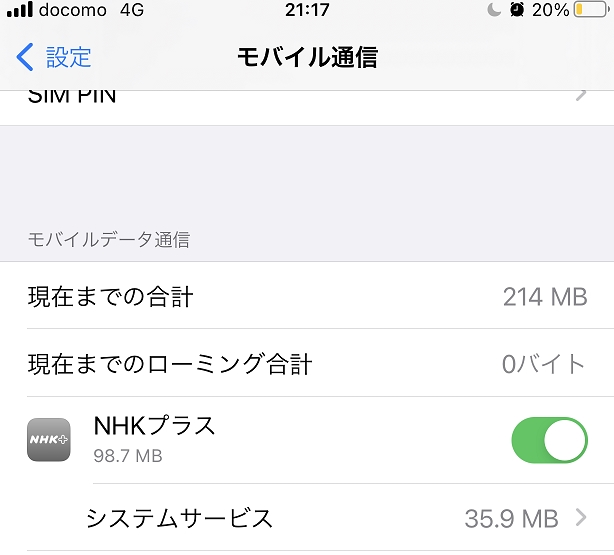
Task: Open システムサービス data usage
Action: (x=330, y=518)
